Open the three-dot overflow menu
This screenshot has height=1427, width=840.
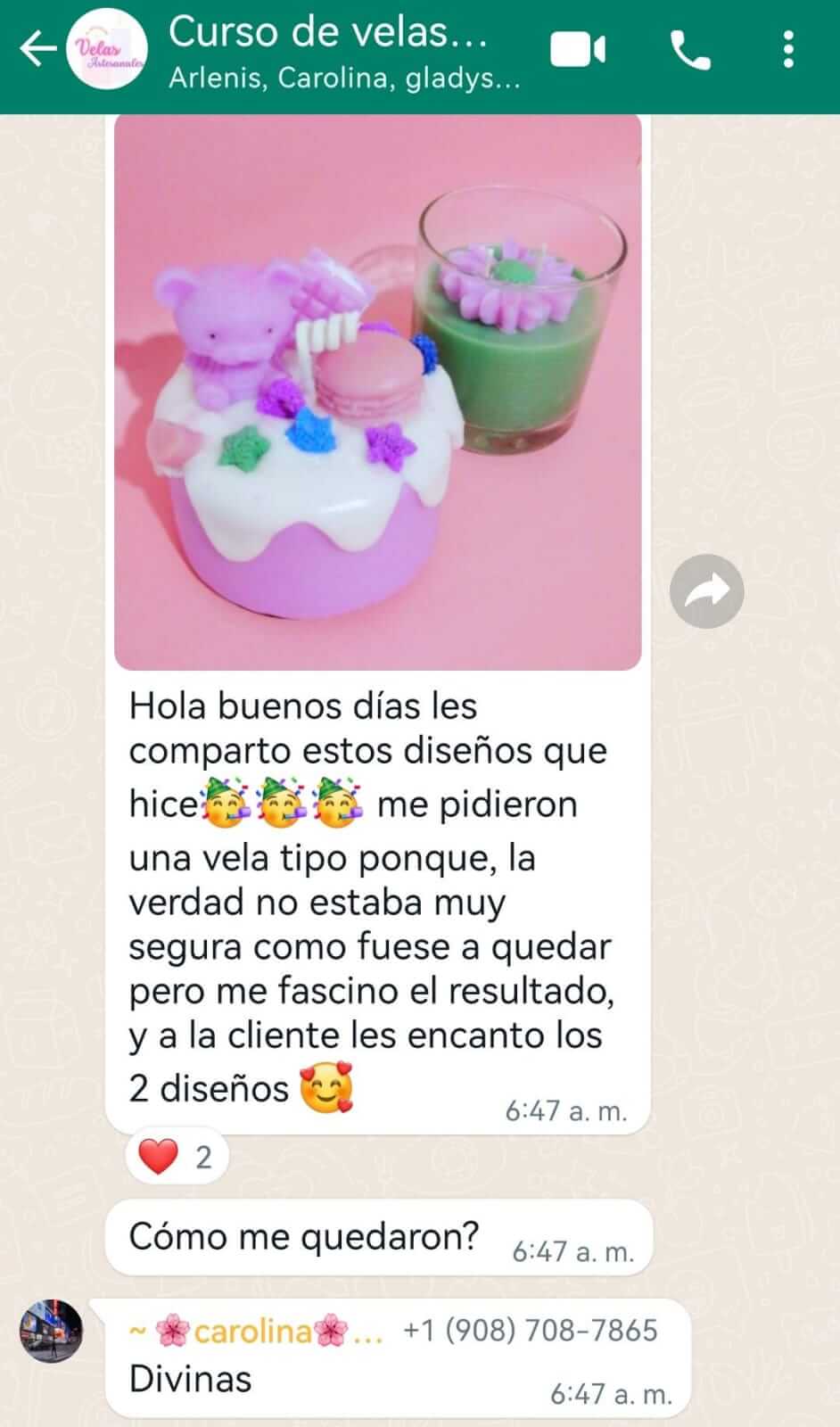(x=788, y=50)
